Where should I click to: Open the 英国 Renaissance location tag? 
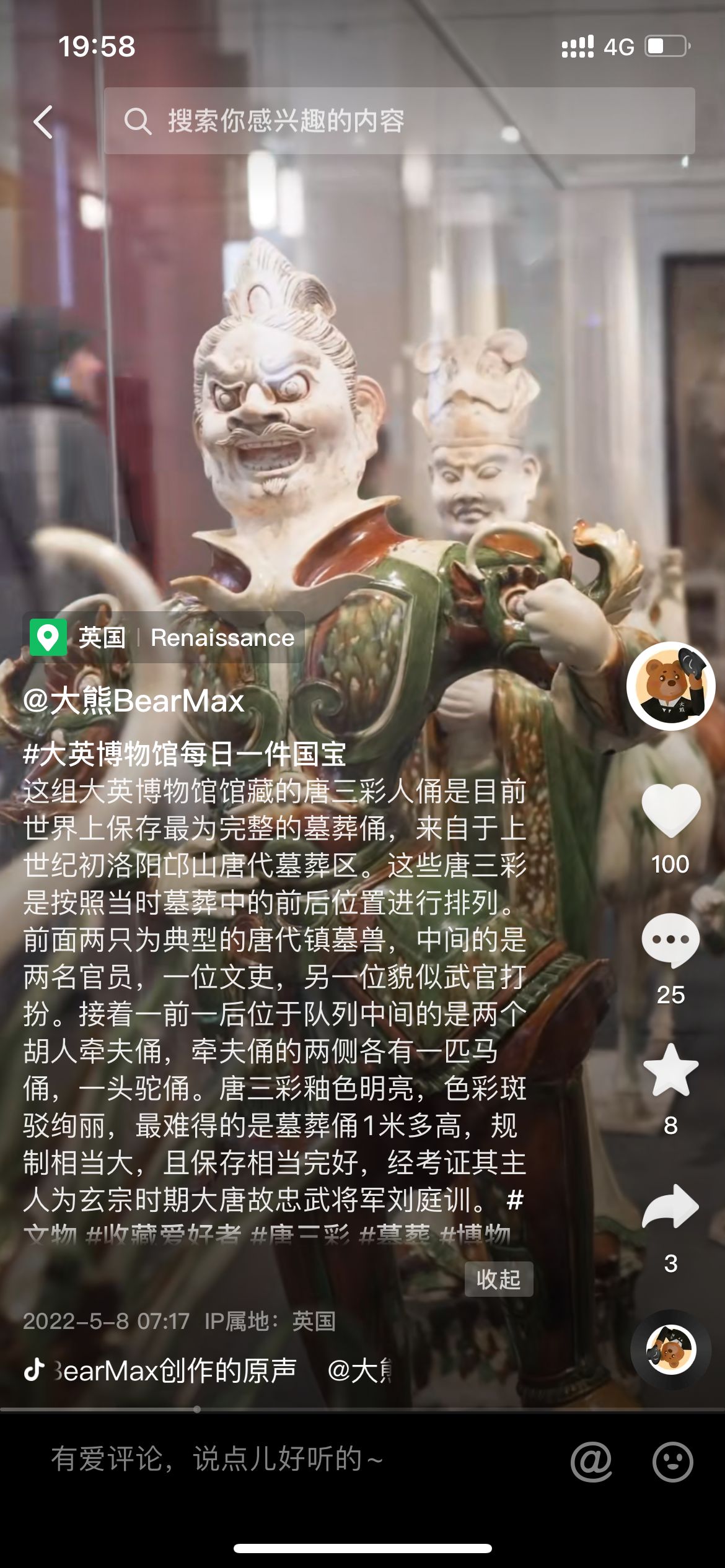pos(164,637)
